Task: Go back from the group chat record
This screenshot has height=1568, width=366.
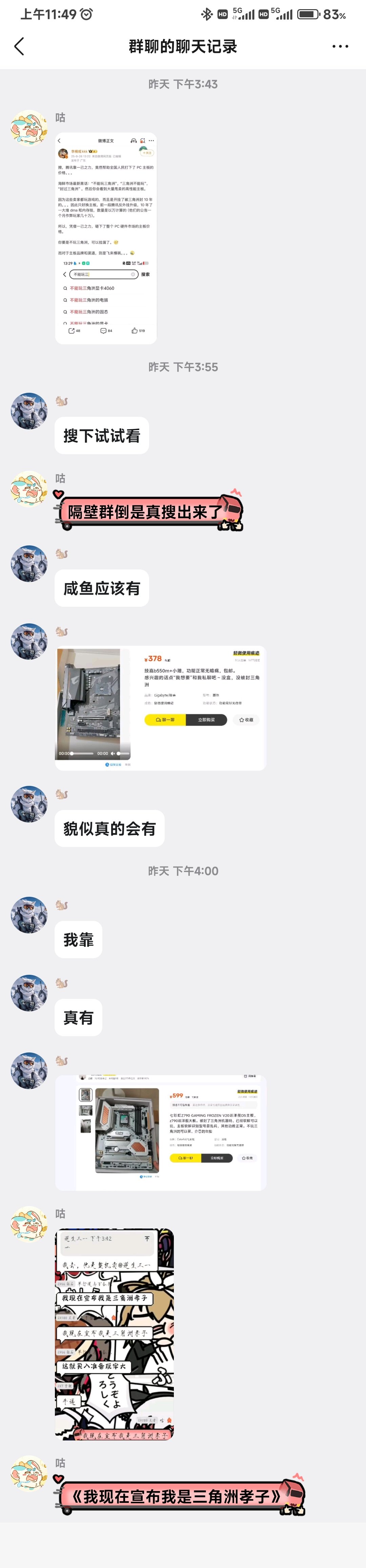Action: (19, 46)
